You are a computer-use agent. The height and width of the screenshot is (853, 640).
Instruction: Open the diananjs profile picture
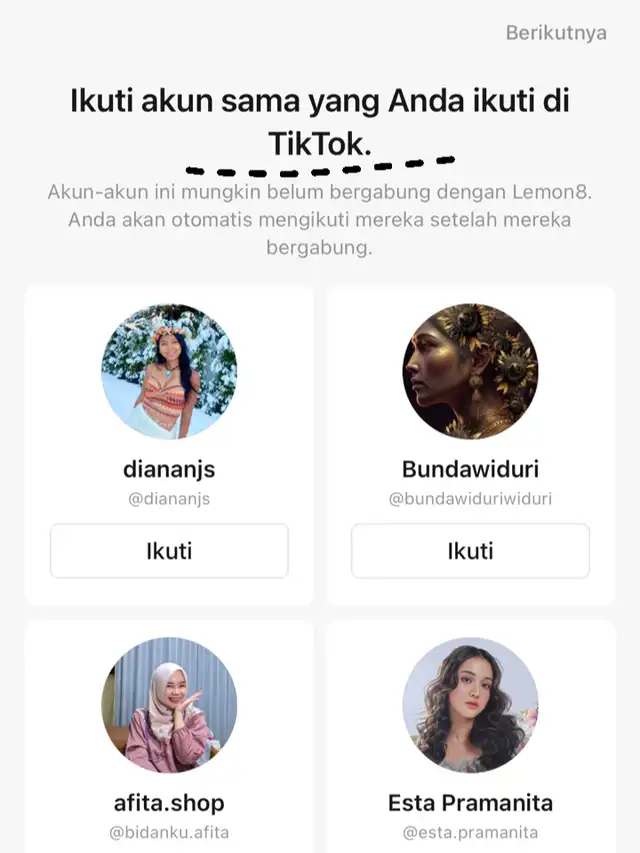[169, 371]
